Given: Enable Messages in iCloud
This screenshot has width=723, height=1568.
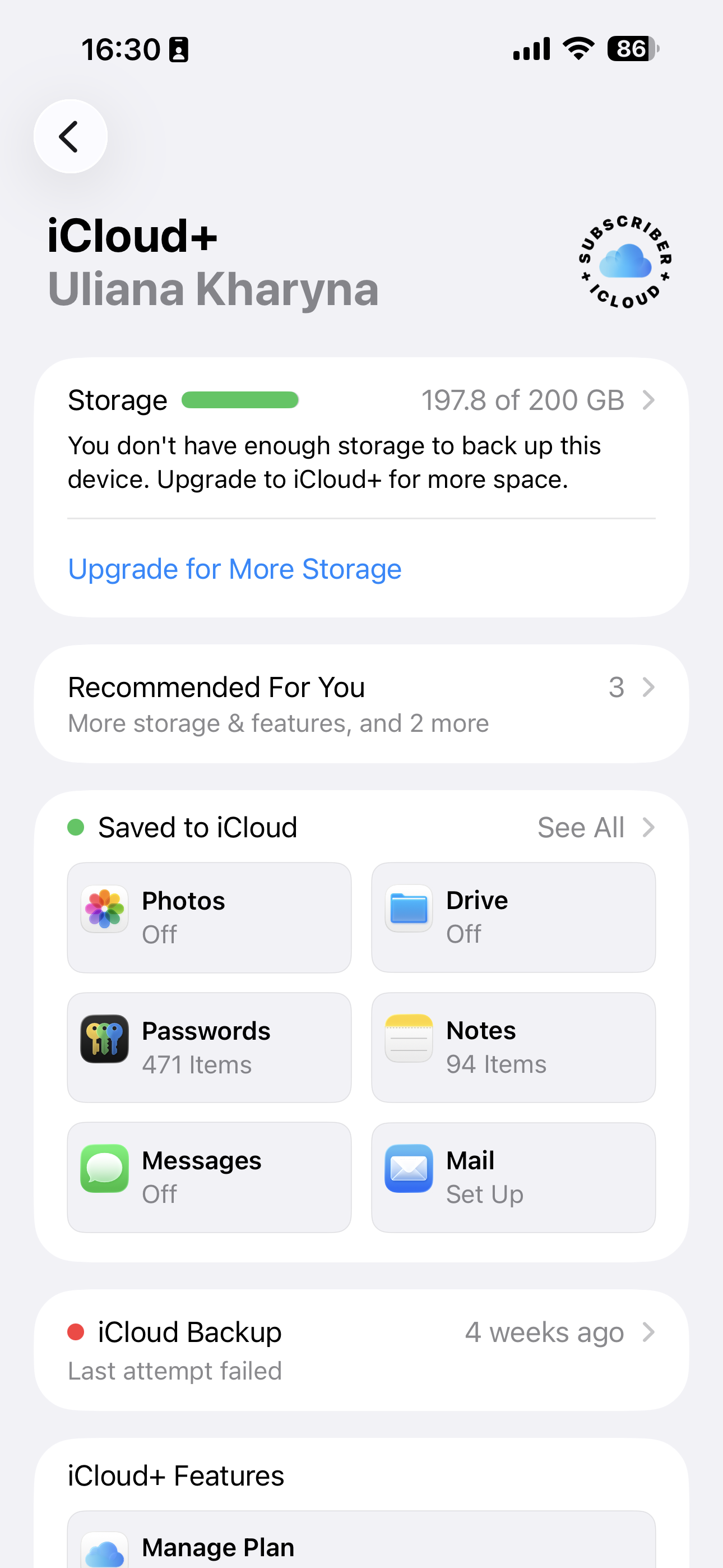Looking at the screenshot, I should coord(208,1176).
